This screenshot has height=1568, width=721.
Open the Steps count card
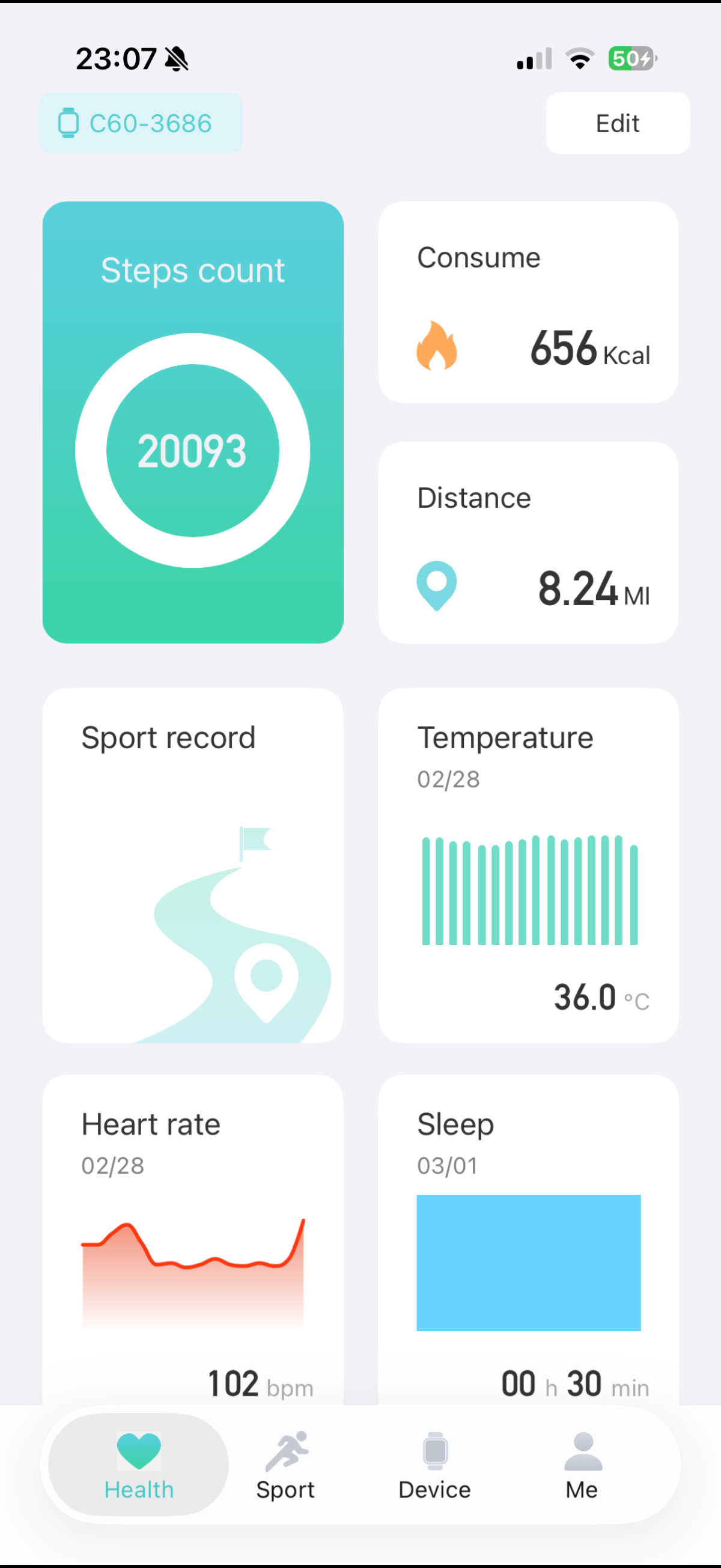tap(193, 422)
